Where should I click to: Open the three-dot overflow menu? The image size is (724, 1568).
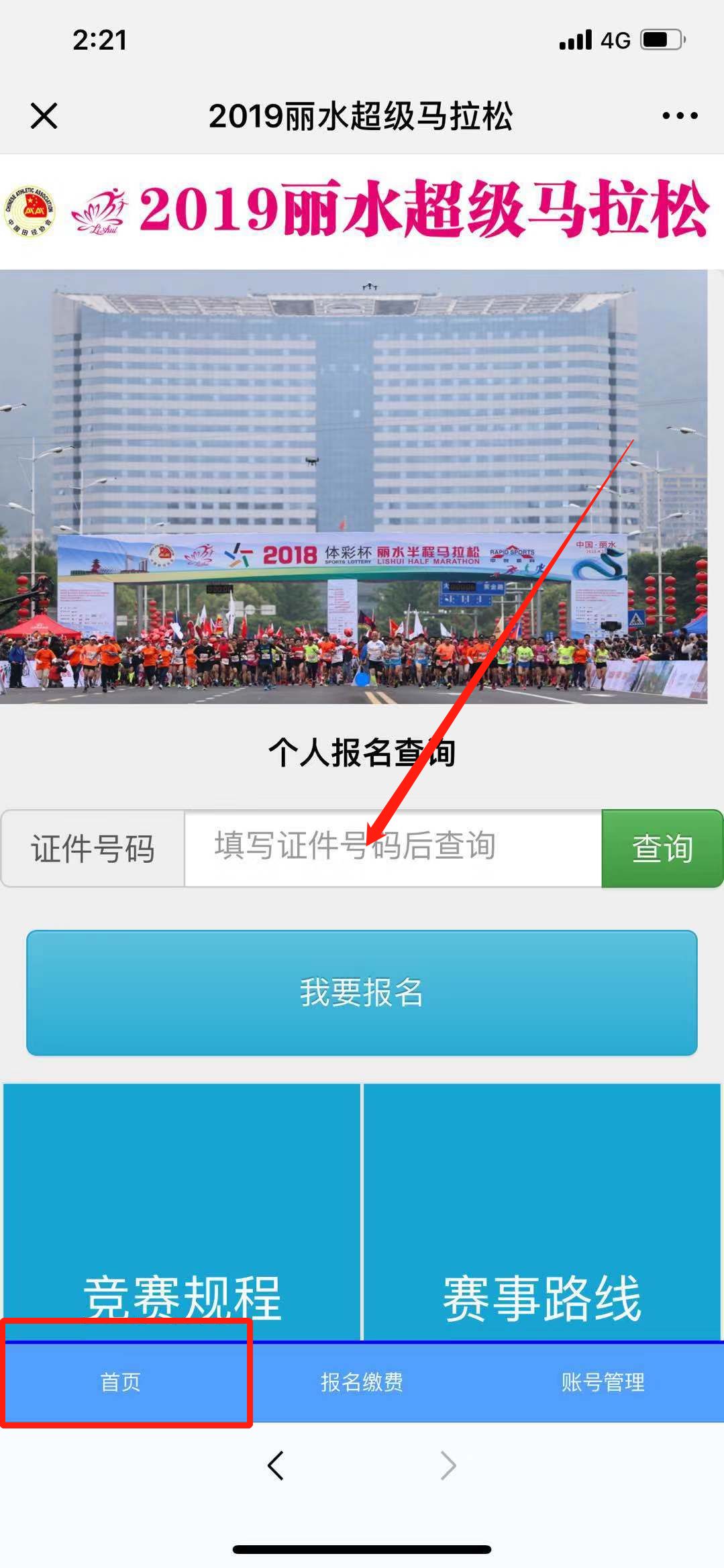(679, 116)
